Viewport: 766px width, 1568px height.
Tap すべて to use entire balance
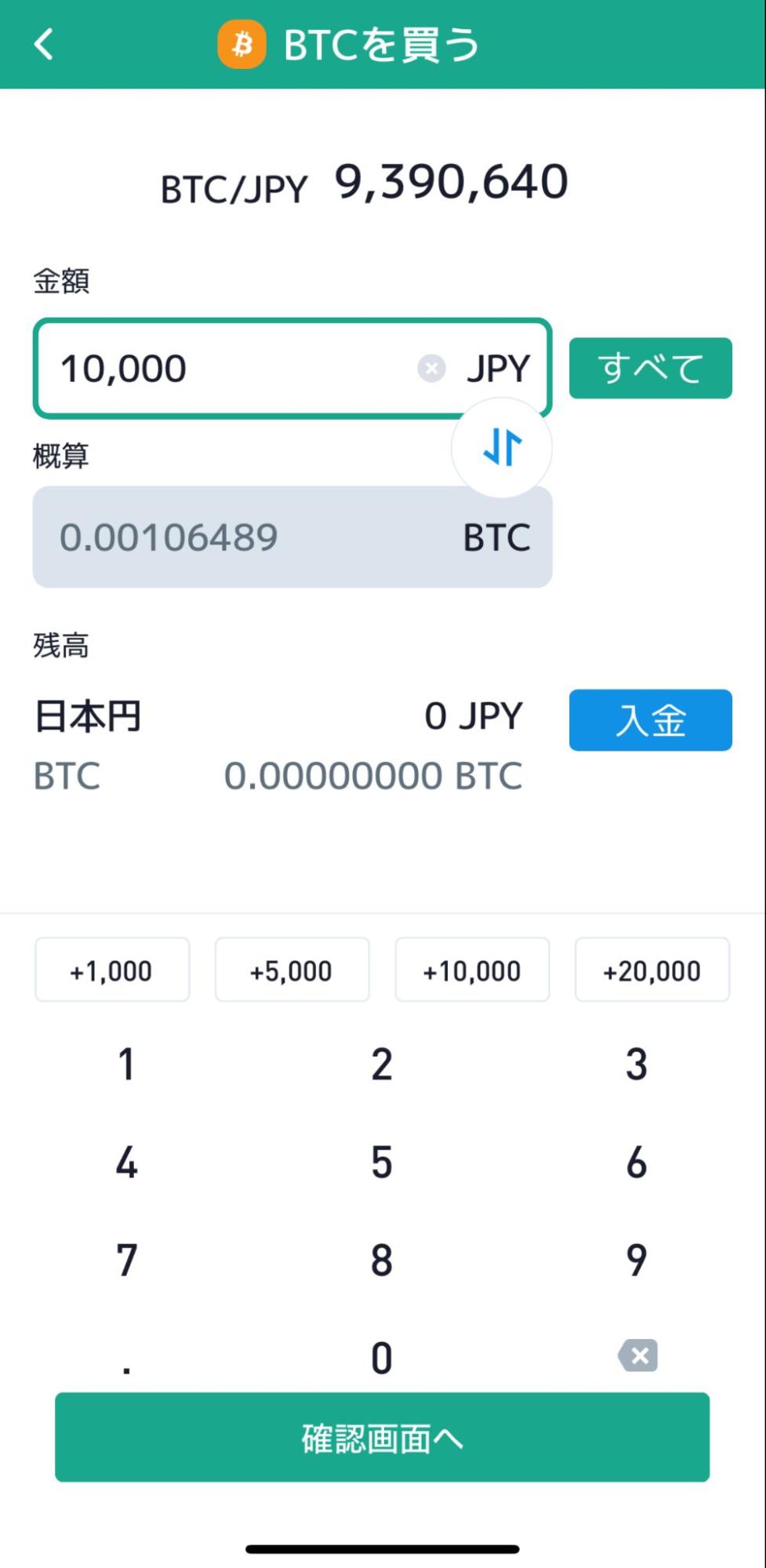tap(650, 368)
